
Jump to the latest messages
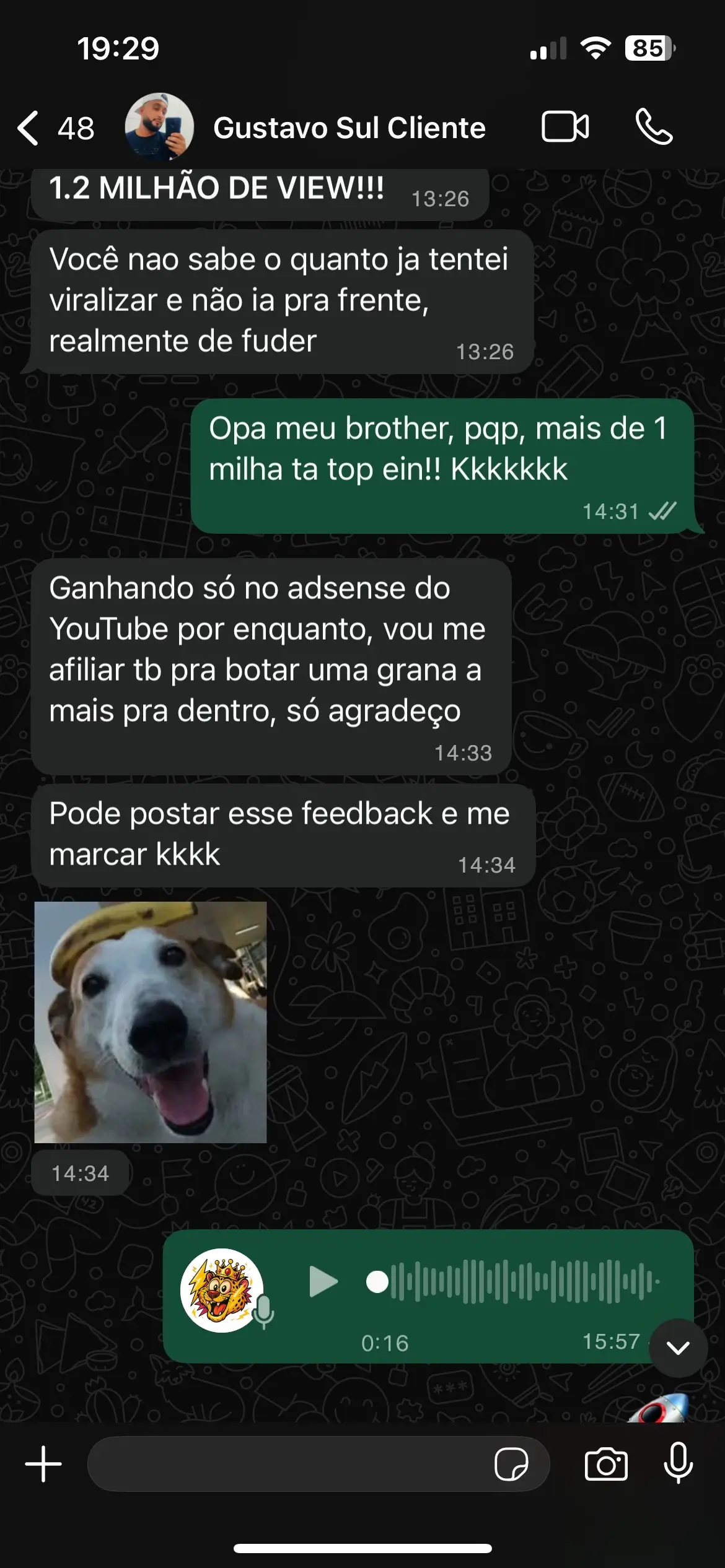(678, 1348)
